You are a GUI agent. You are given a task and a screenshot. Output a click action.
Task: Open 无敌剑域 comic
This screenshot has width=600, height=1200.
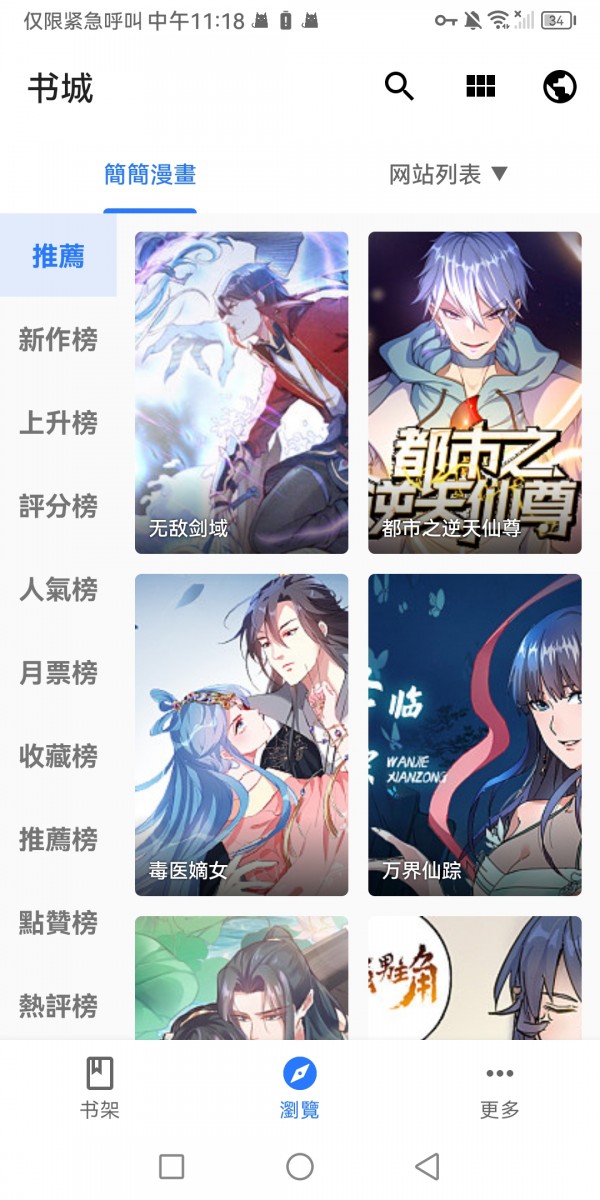click(242, 393)
